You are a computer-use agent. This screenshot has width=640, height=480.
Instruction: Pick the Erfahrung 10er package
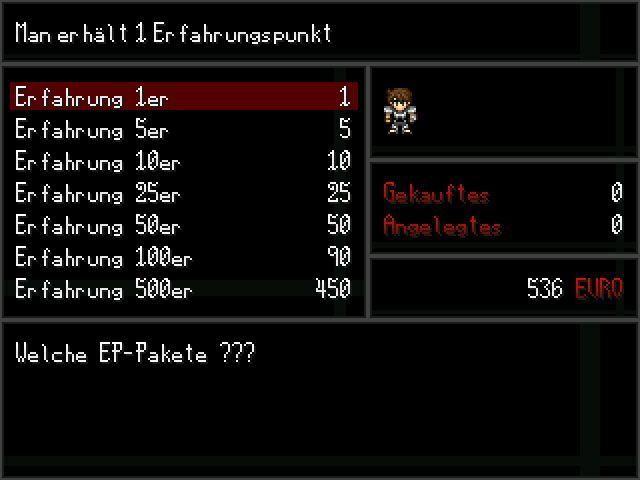183,161
